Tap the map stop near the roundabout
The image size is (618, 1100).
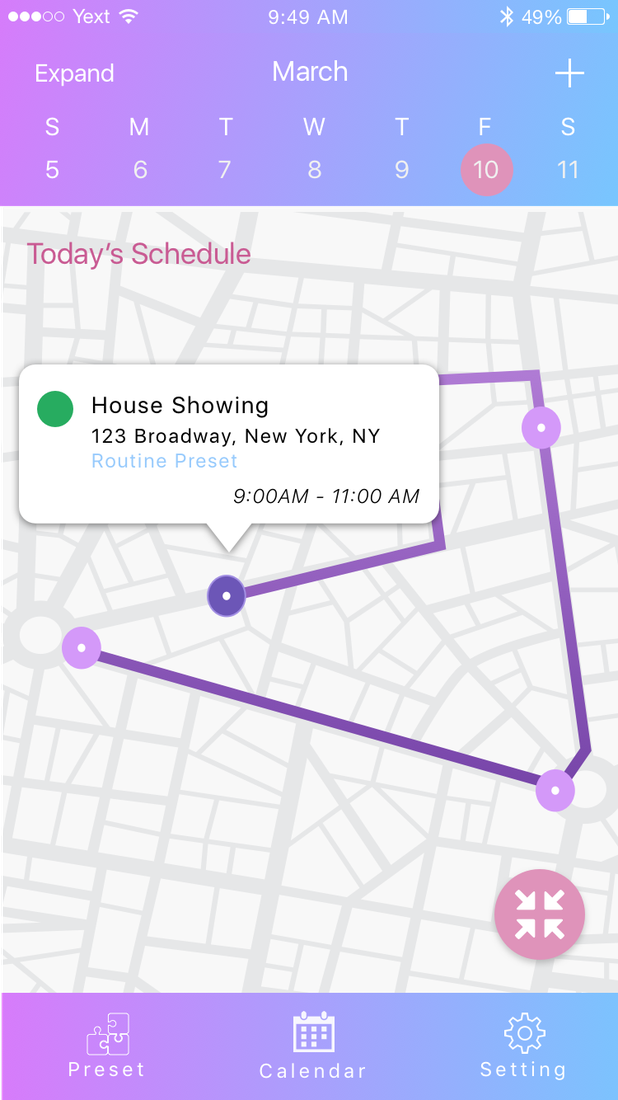point(81,648)
